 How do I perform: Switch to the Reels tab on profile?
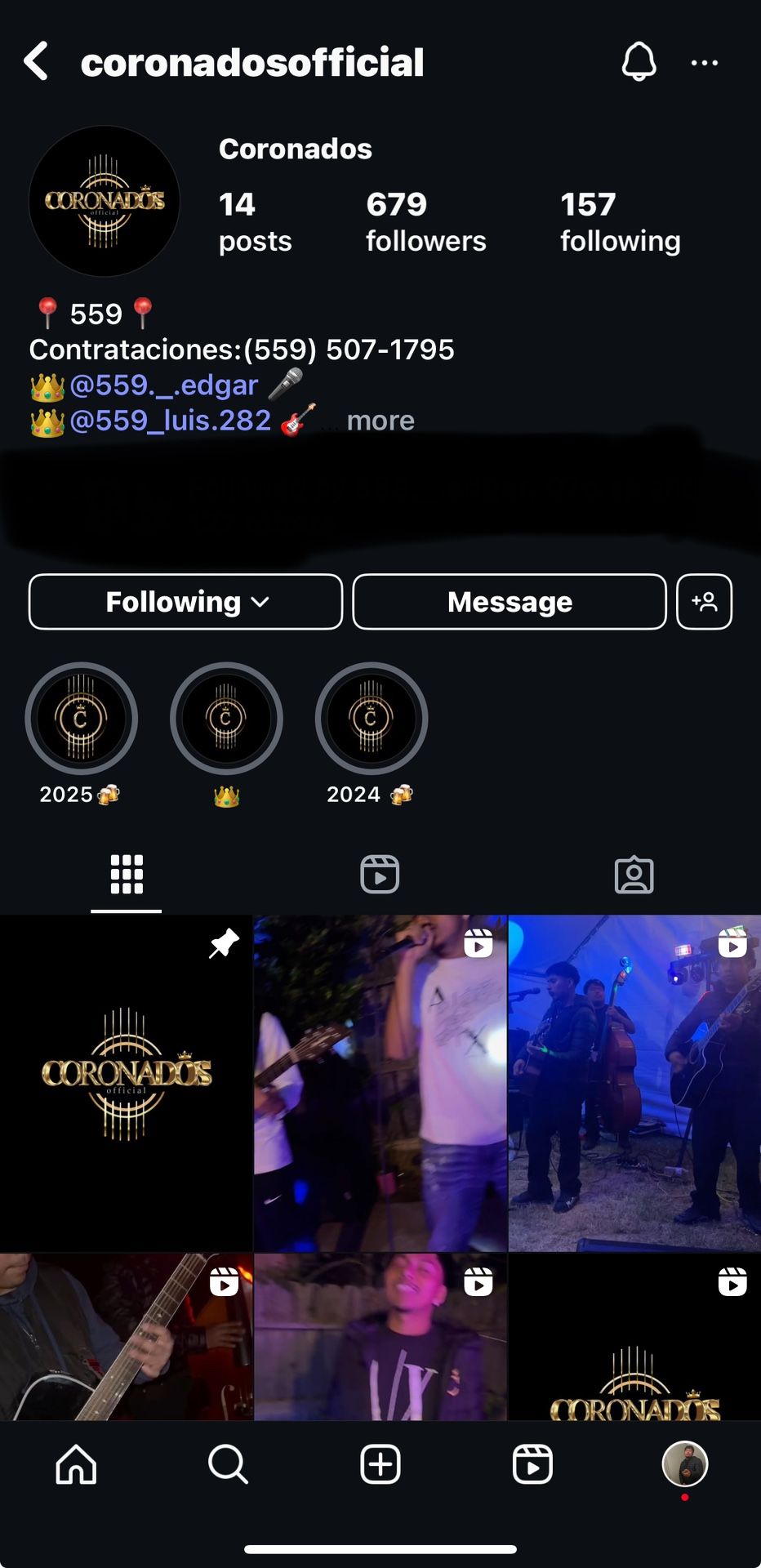(x=380, y=875)
